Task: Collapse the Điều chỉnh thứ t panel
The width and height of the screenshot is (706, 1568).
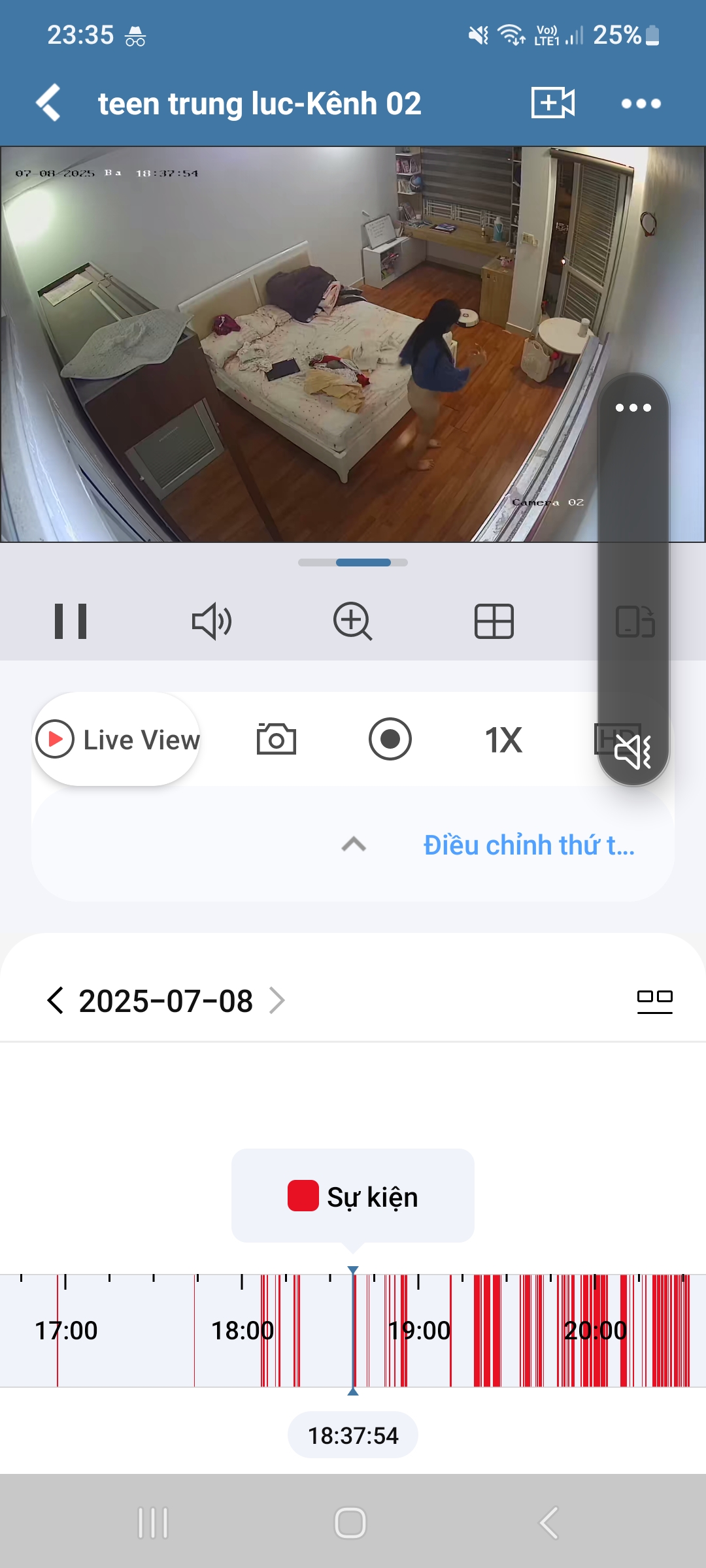Action: (352, 845)
